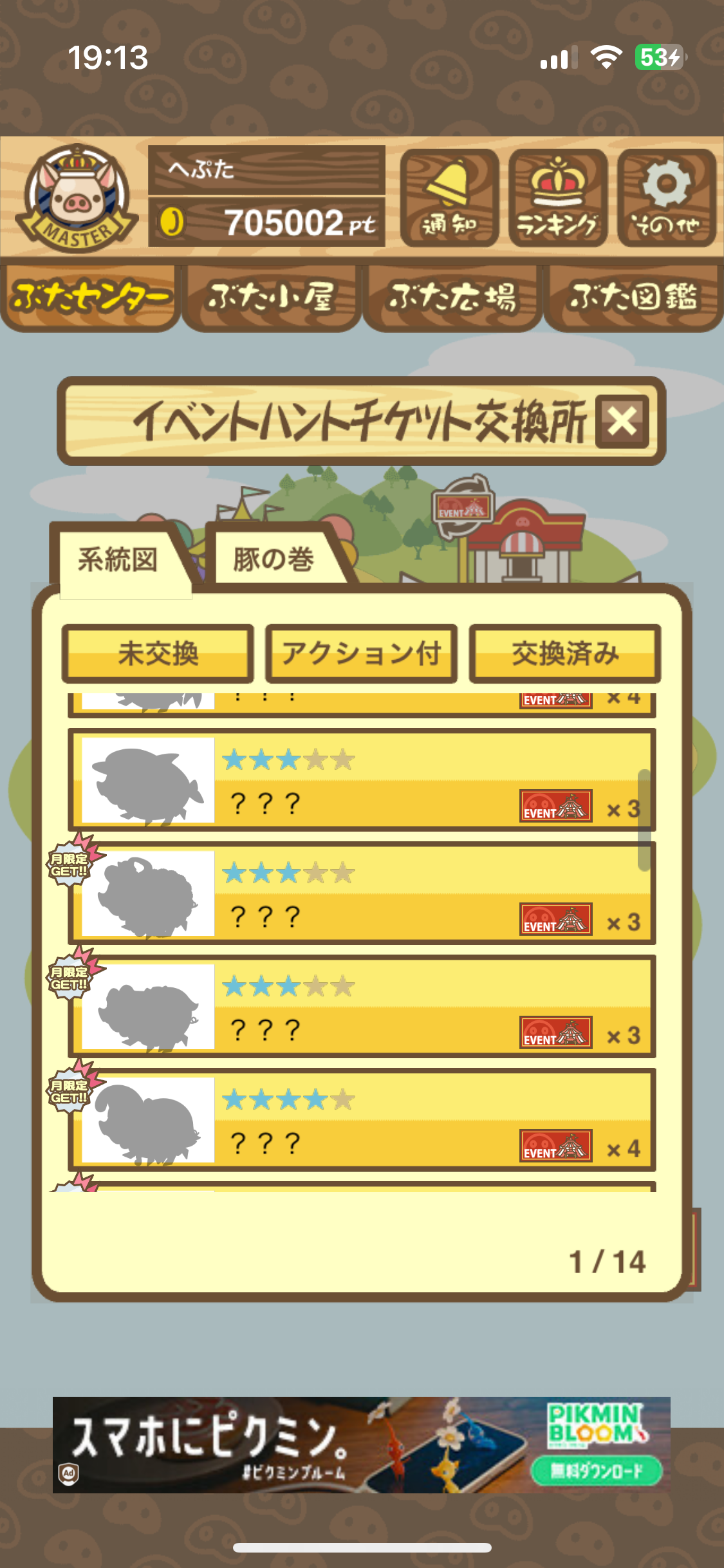This screenshot has height=1568, width=724.
Task: Open the Pikmin Bloom ad banner
Action: tap(362, 1444)
